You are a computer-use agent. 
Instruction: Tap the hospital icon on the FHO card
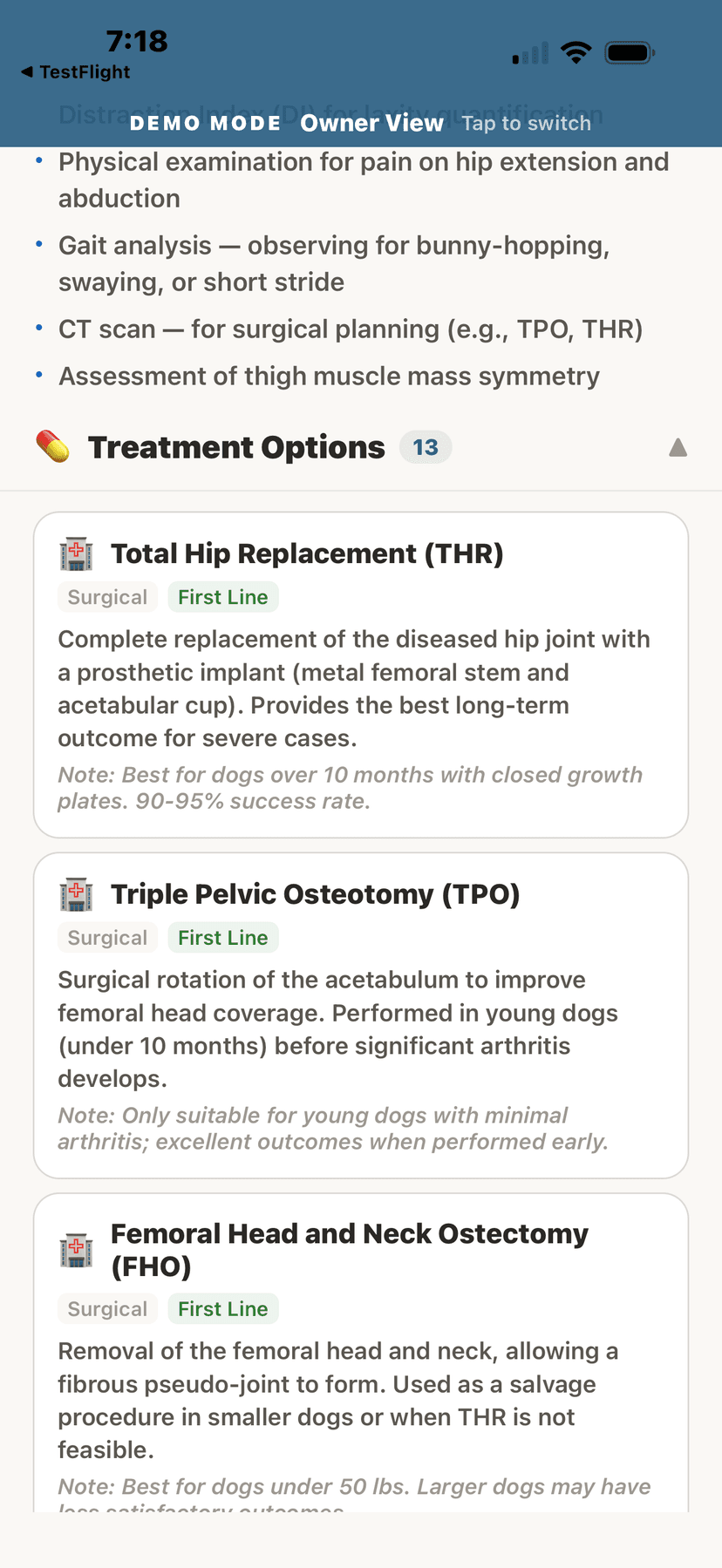77,1250
